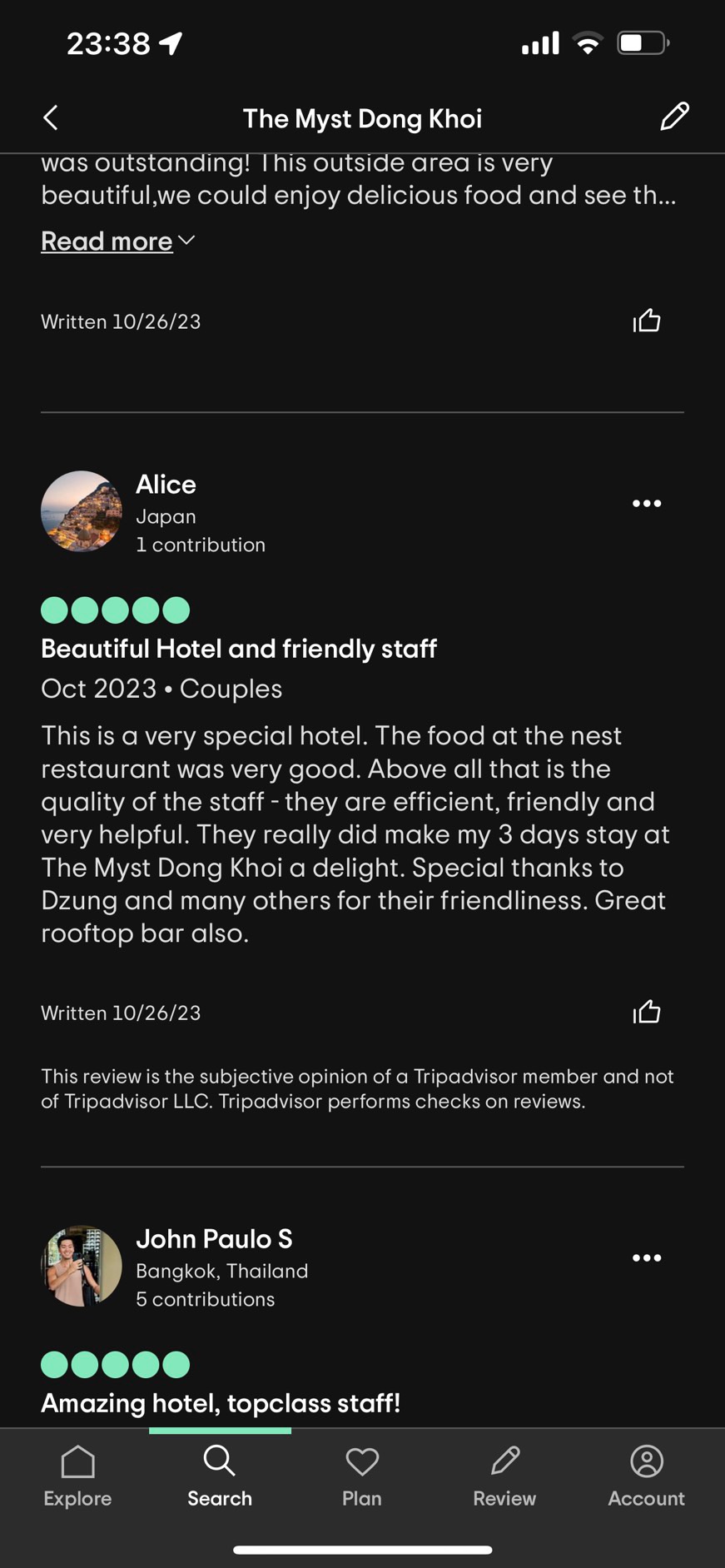This screenshot has height=1568, width=725.
Task: Go back from The Myst Dong Khoi
Action: (51, 117)
